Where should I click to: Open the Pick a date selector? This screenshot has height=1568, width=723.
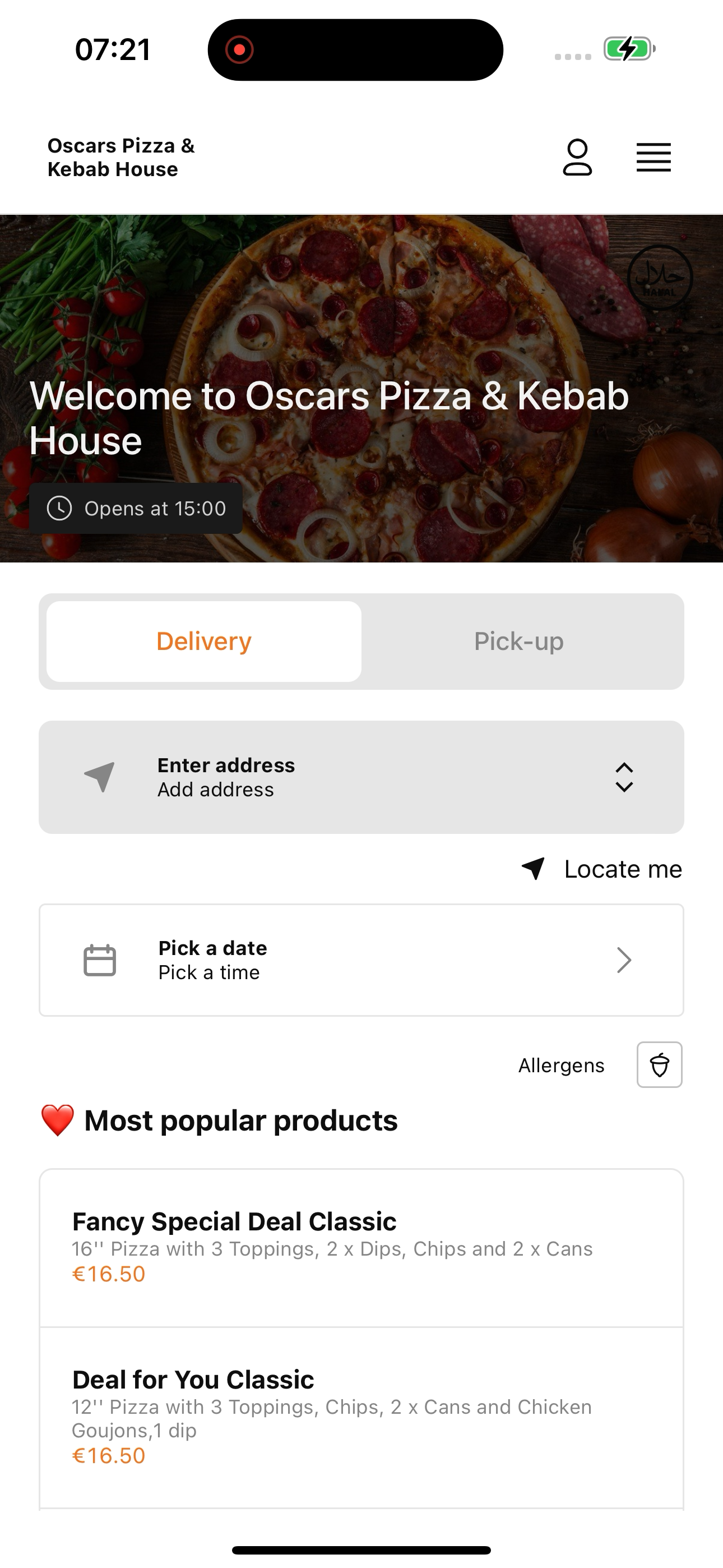pyautogui.click(x=361, y=960)
